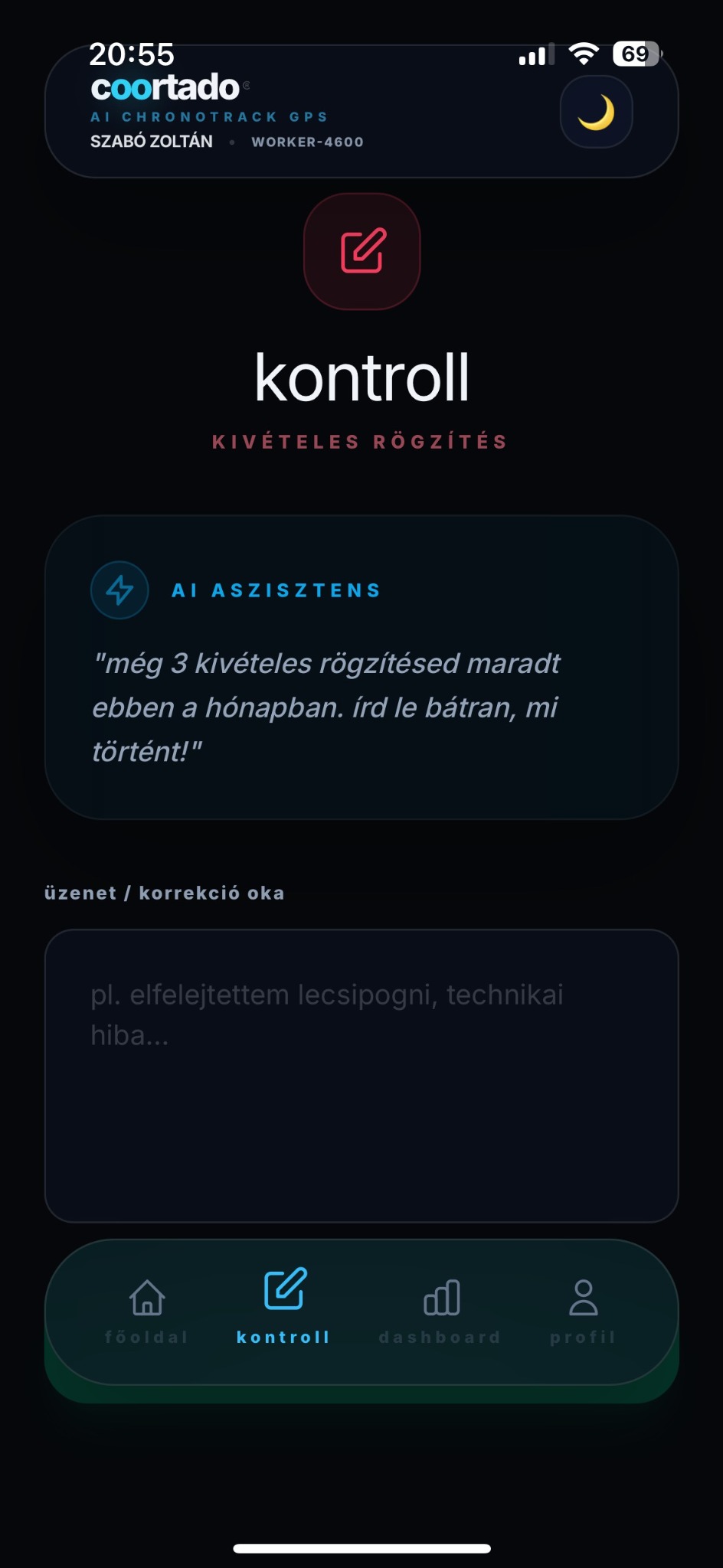Open the dashboard tab
This screenshot has width=723, height=1568.
click(440, 1311)
